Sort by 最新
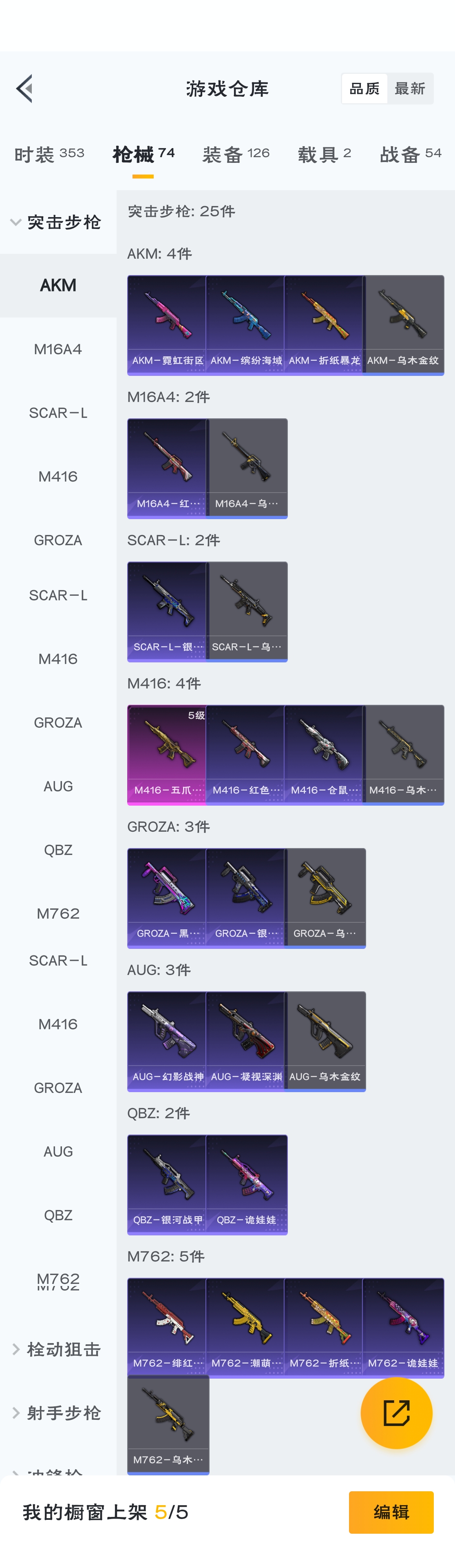Image resolution: width=455 pixels, height=1568 pixels. (x=409, y=89)
